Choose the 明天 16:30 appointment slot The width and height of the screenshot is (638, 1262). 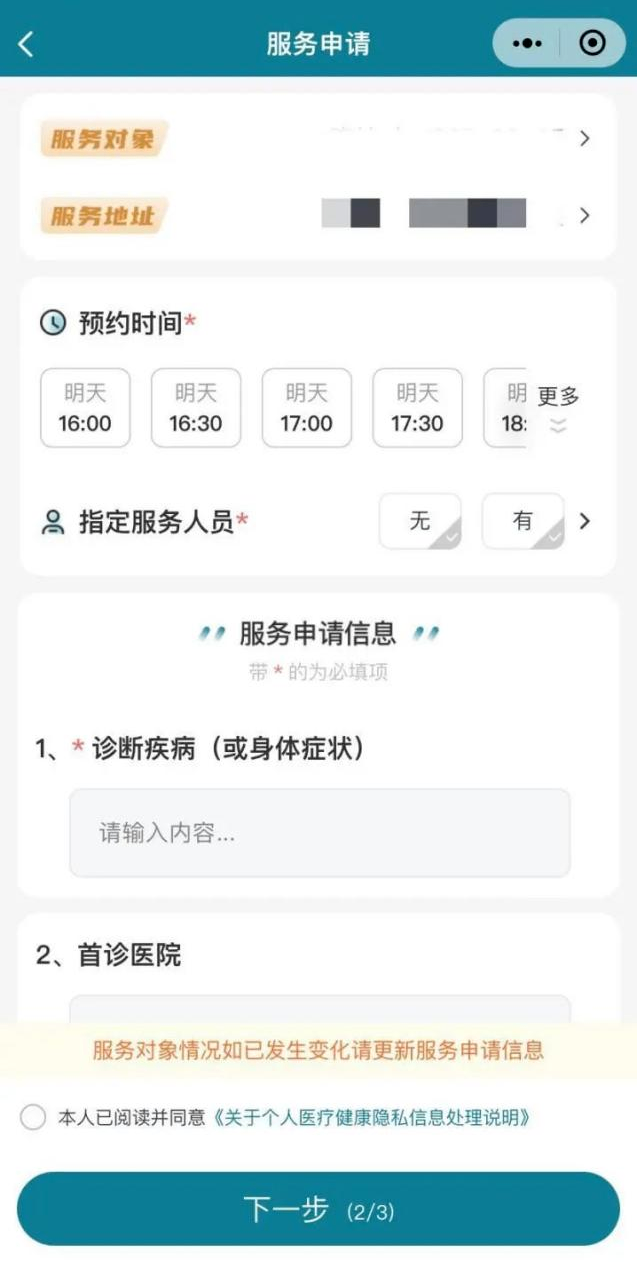pyautogui.click(x=196, y=408)
